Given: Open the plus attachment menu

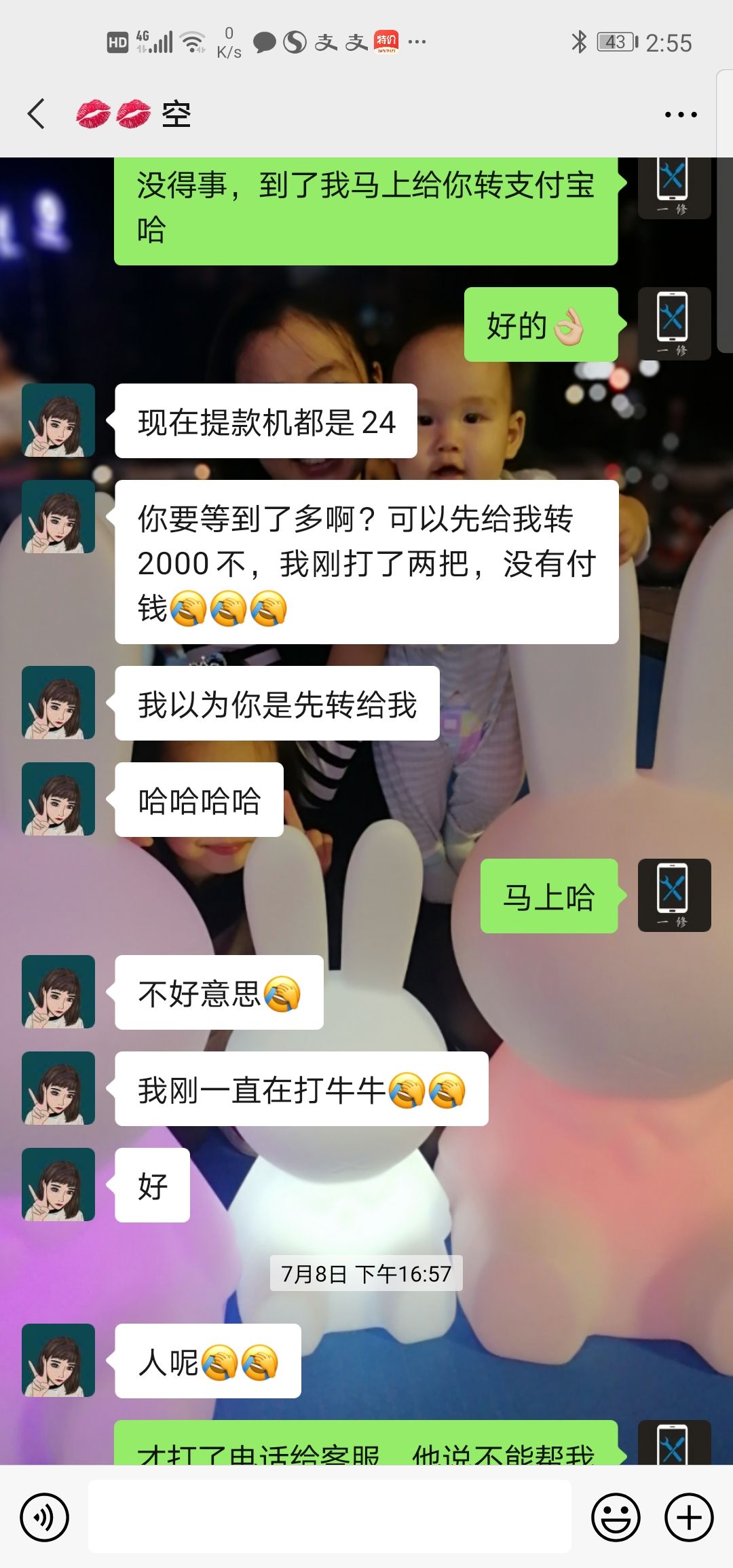Looking at the screenshot, I should [688, 1518].
